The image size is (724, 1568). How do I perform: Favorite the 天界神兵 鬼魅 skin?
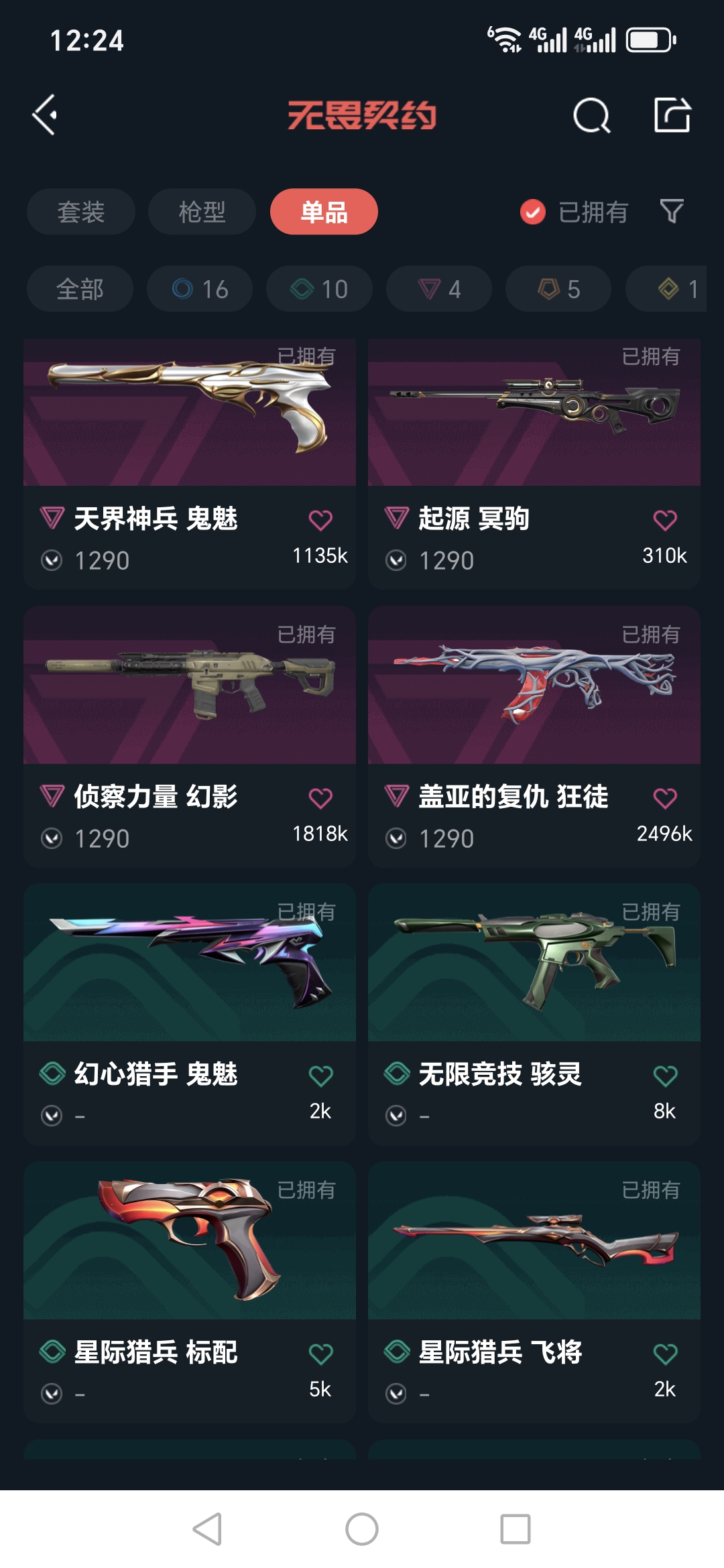320,519
